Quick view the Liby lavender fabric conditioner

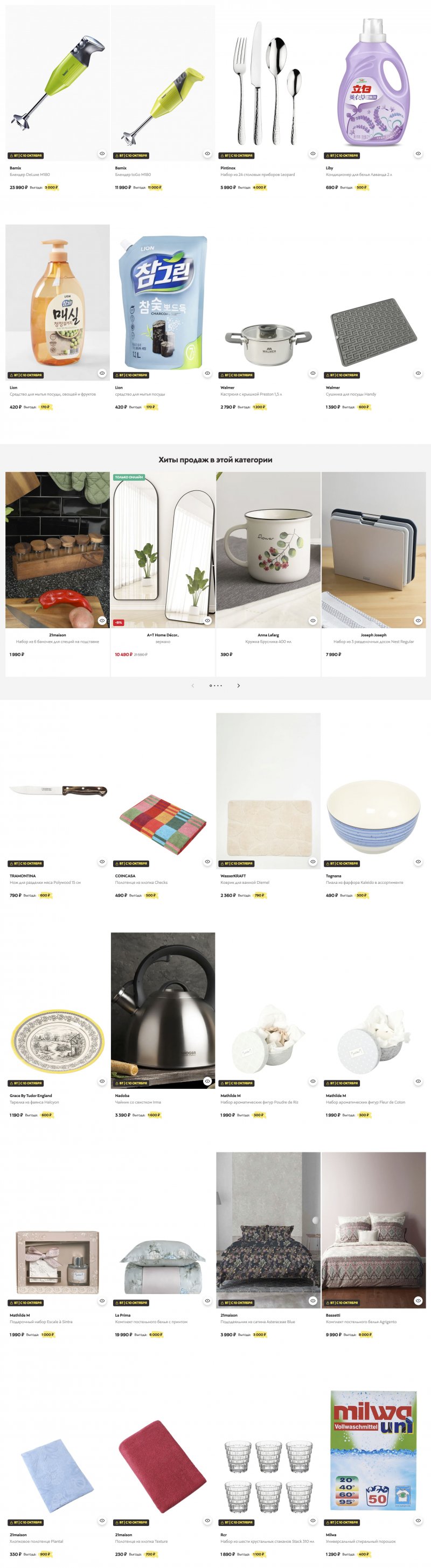(x=418, y=153)
